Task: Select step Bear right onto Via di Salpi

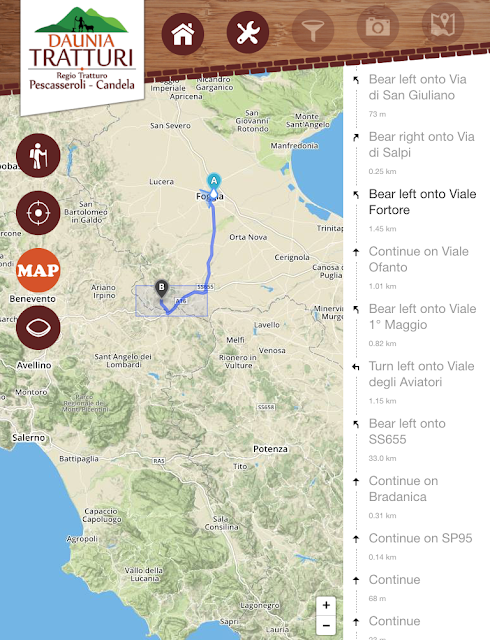Action: click(x=416, y=153)
